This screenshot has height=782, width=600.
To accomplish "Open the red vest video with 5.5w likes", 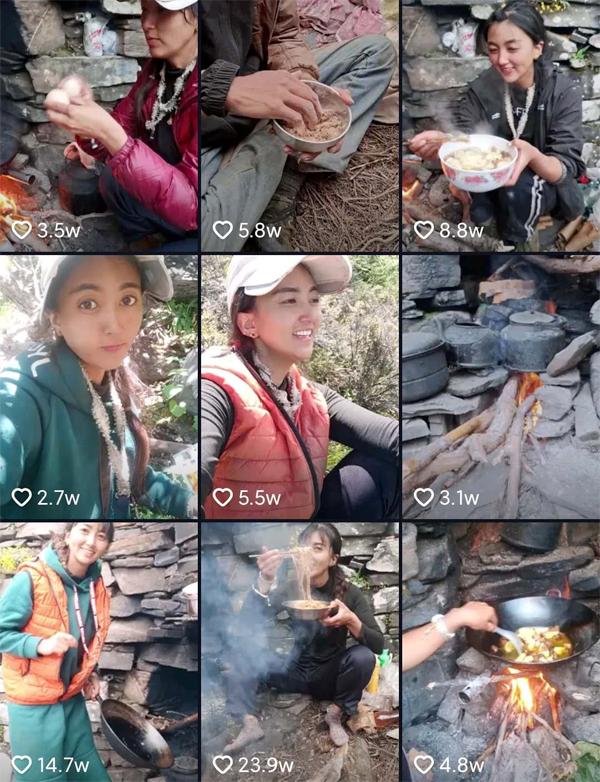I will 299,385.
